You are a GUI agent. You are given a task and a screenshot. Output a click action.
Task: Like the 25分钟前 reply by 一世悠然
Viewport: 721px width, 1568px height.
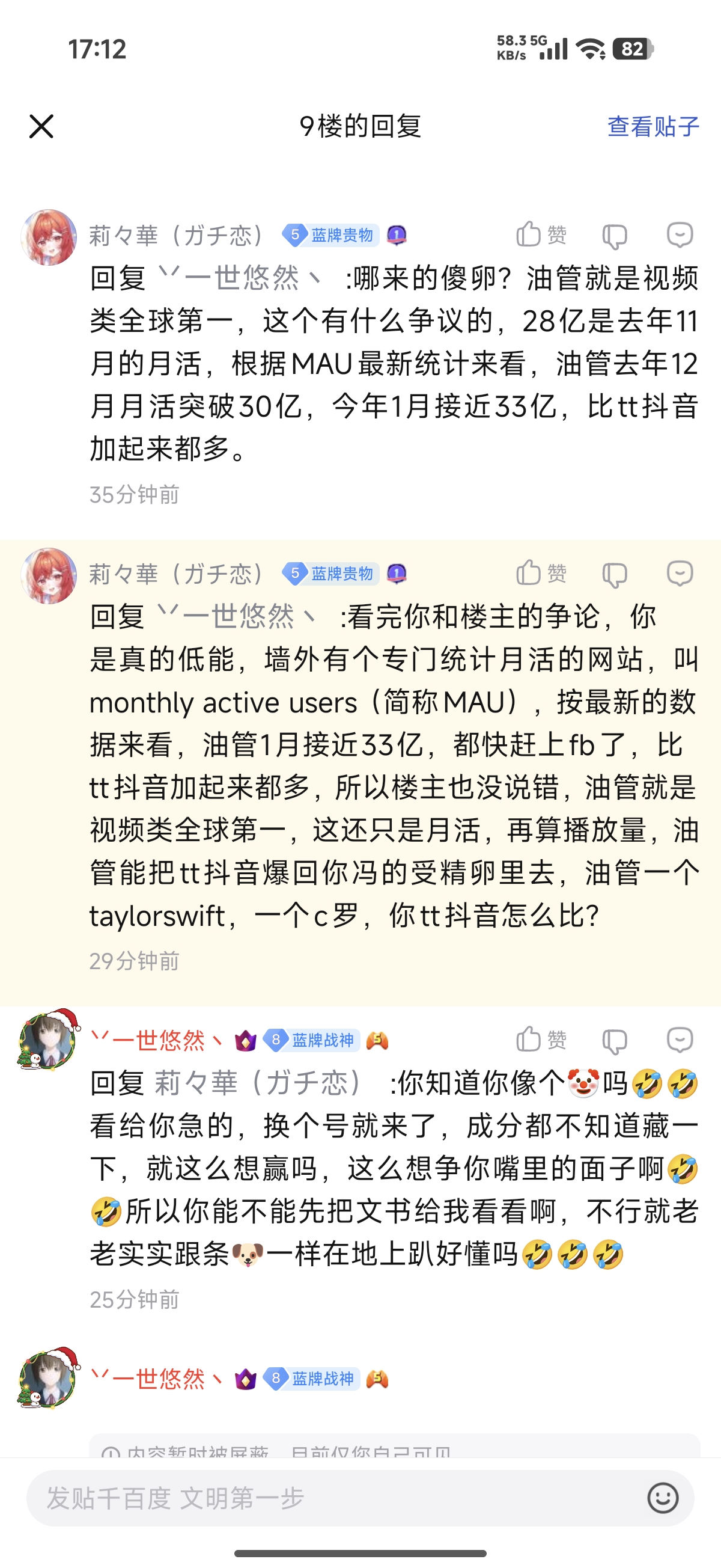pyautogui.click(x=541, y=1039)
